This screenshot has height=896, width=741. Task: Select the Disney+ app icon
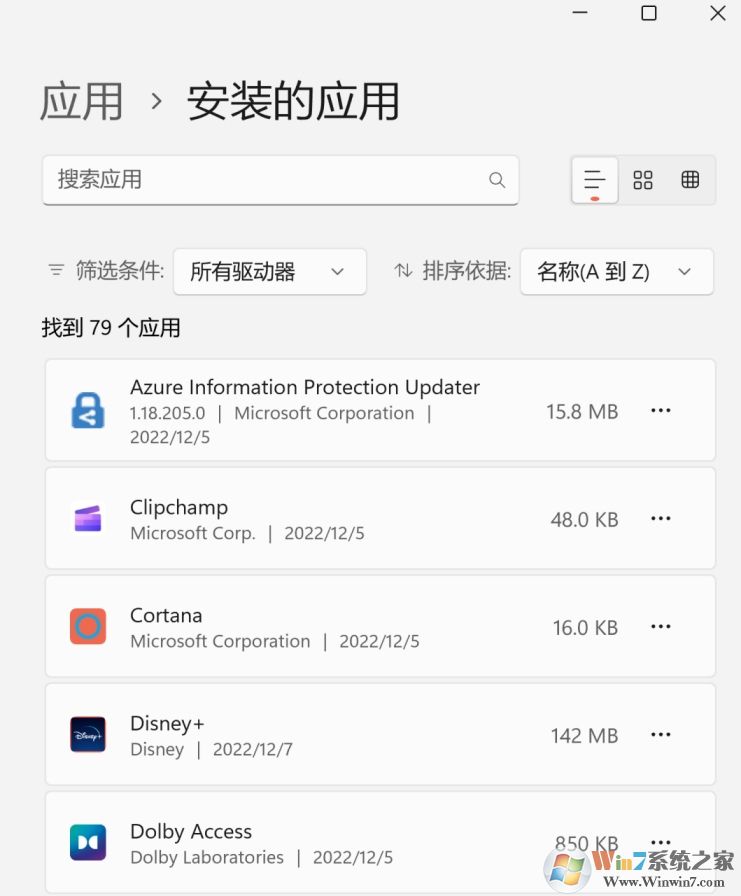coord(87,734)
